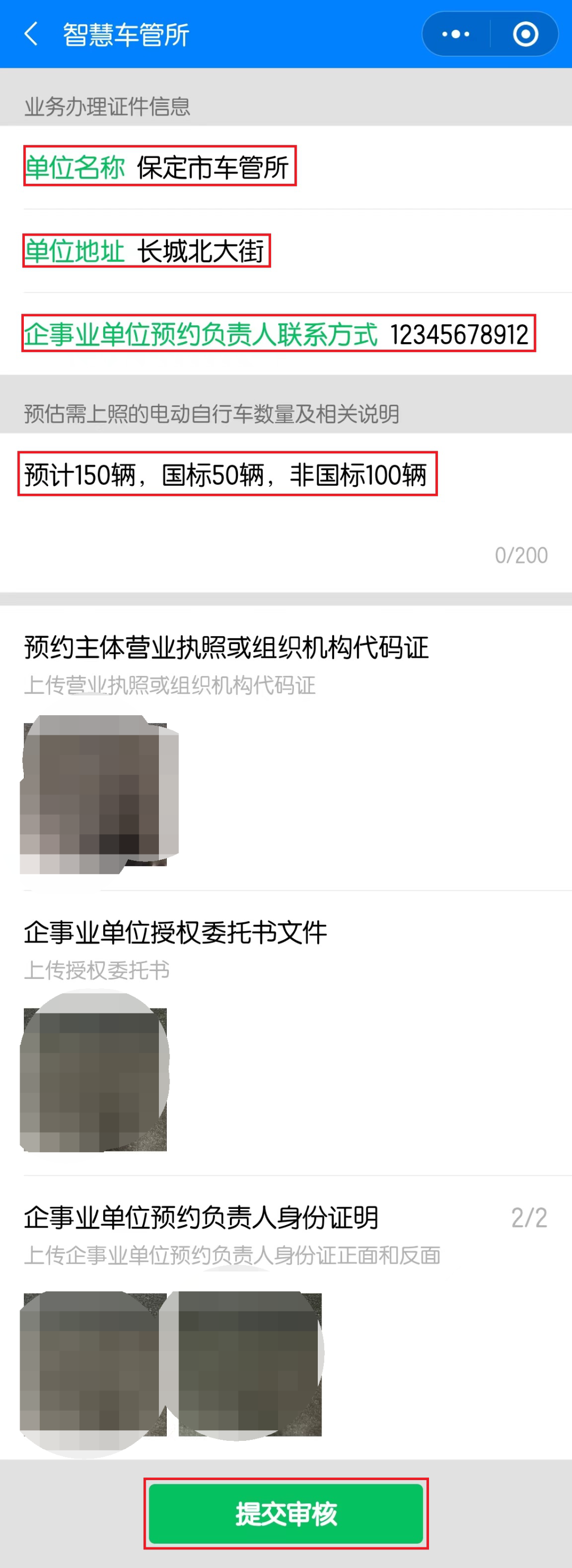Open the uploaded 授权委托书 image
572x1568 pixels.
(x=95, y=1079)
